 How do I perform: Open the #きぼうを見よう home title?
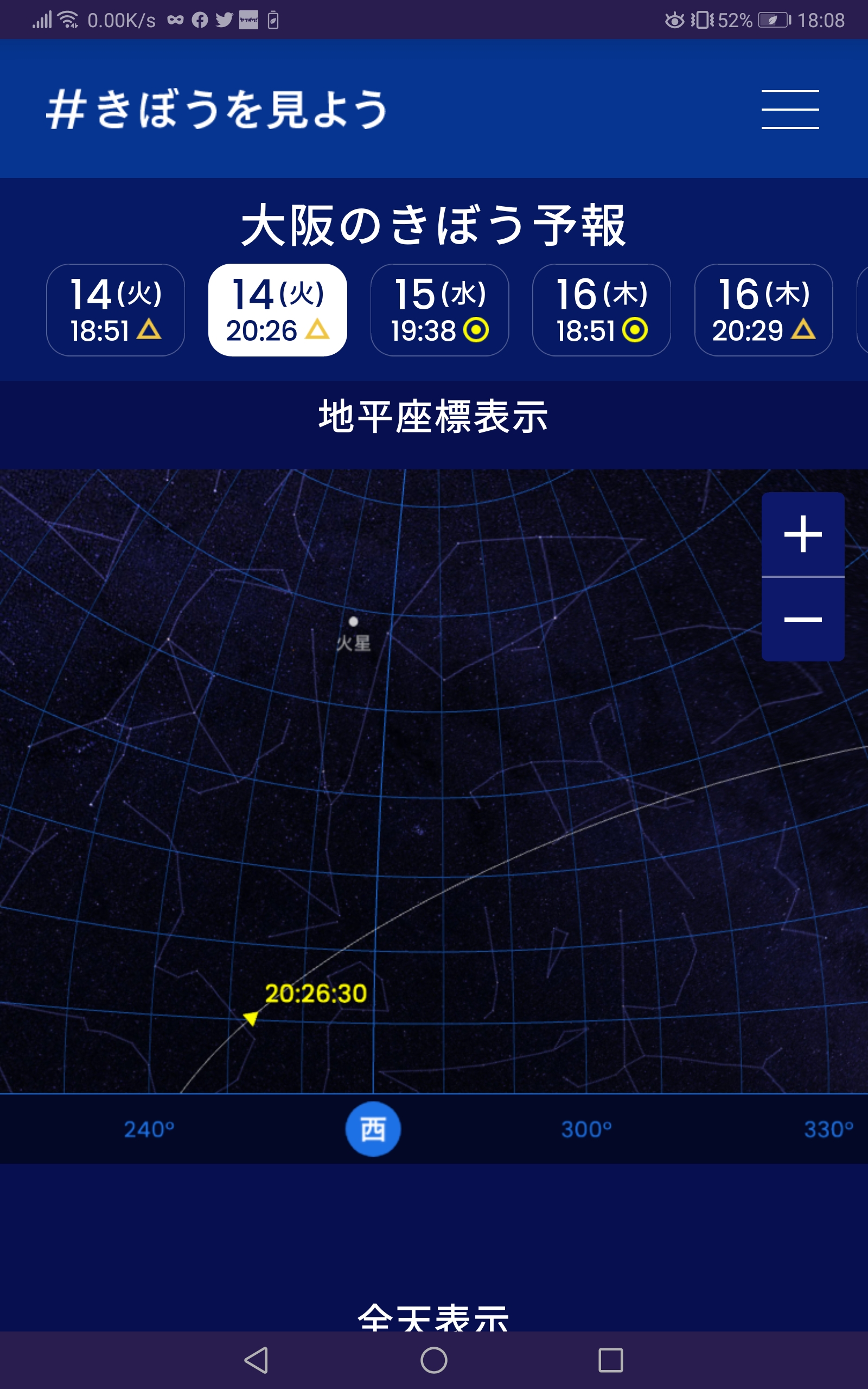pyautogui.click(x=217, y=109)
